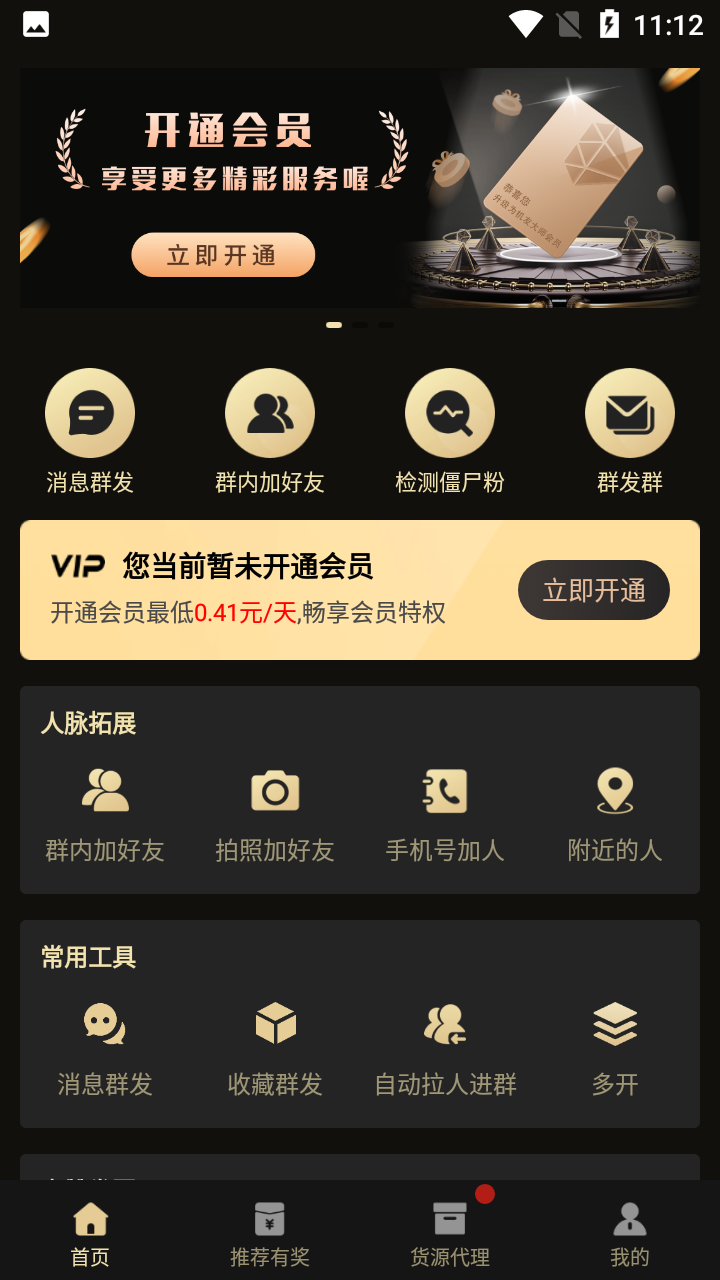Go to the 我的 profile tab

tap(630, 1231)
